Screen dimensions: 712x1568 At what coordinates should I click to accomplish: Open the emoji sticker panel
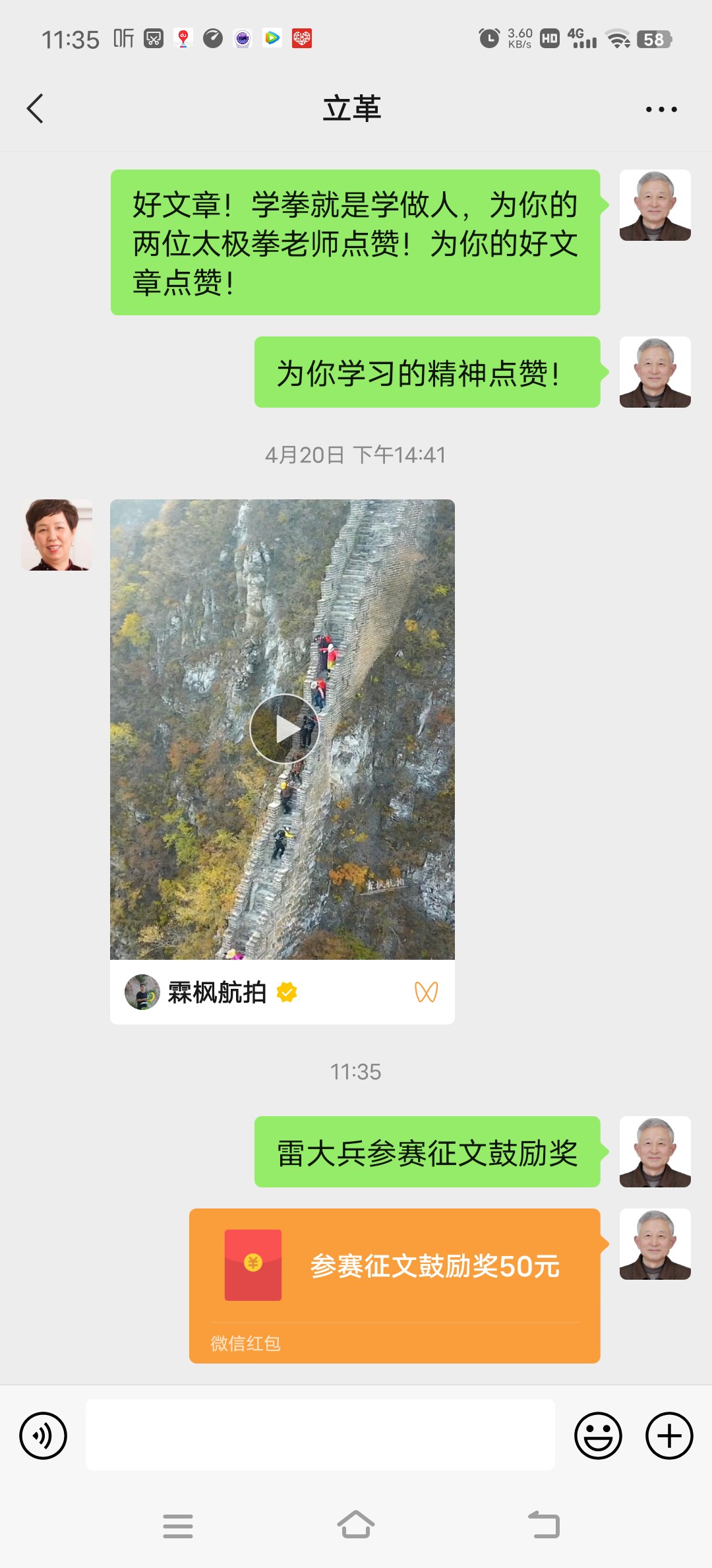598,1435
